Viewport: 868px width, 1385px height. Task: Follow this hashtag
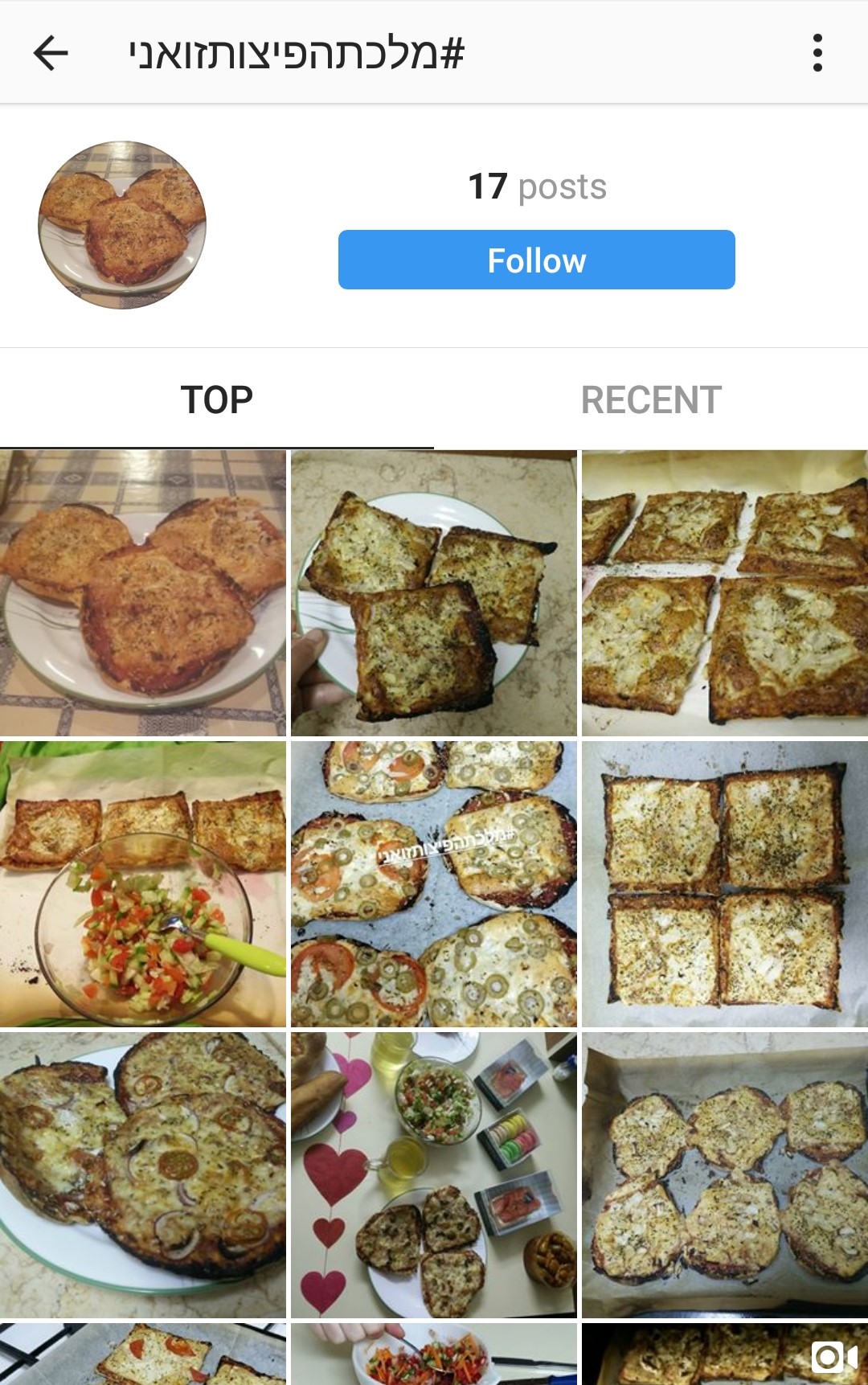(536, 260)
